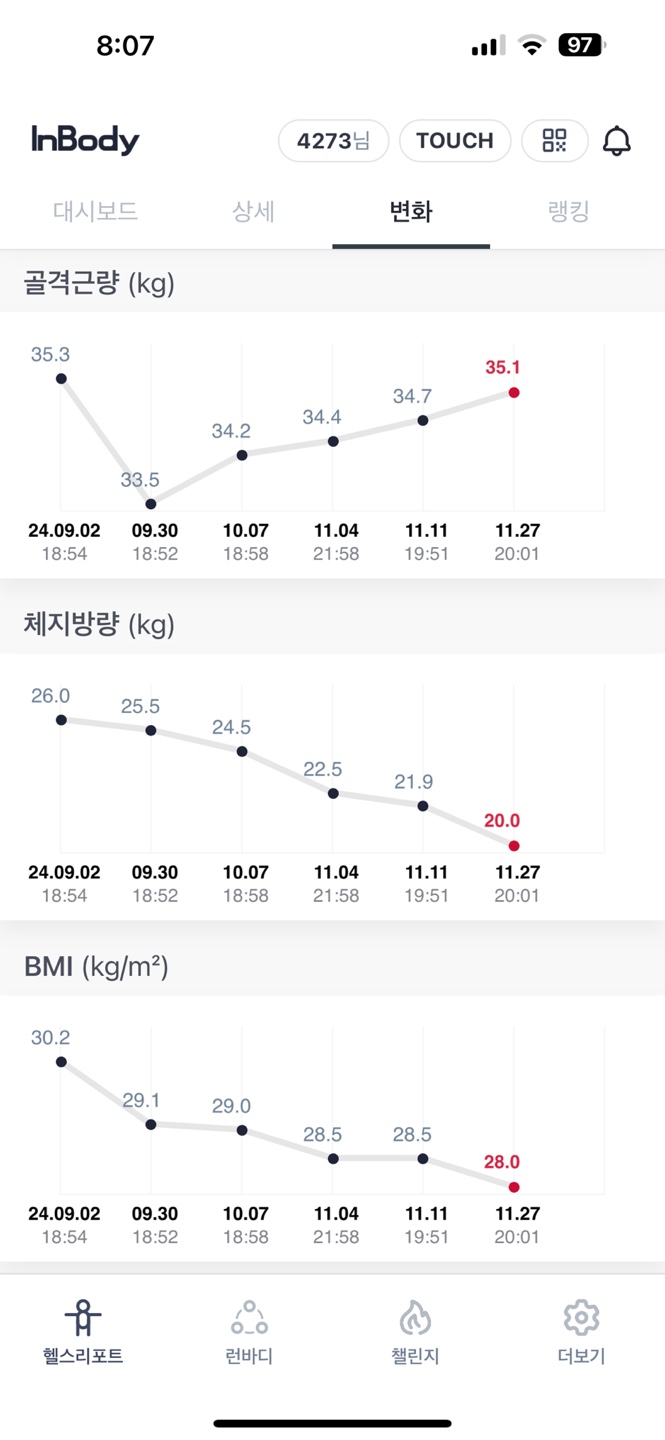Open the 4273님 profile chip
This screenshot has height=1440, width=665.
click(x=334, y=141)
